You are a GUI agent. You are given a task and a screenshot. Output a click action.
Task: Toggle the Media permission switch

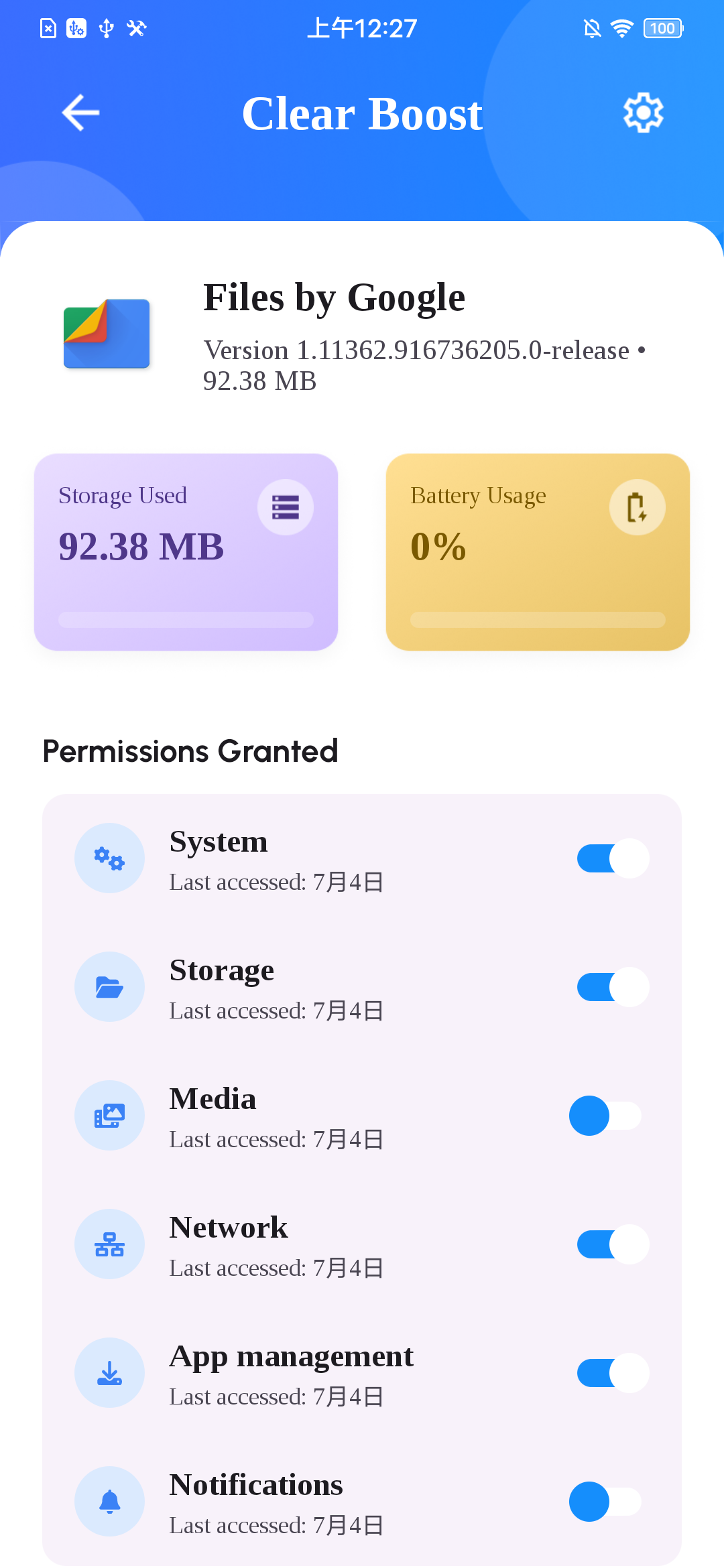[x=605, y=1116]
